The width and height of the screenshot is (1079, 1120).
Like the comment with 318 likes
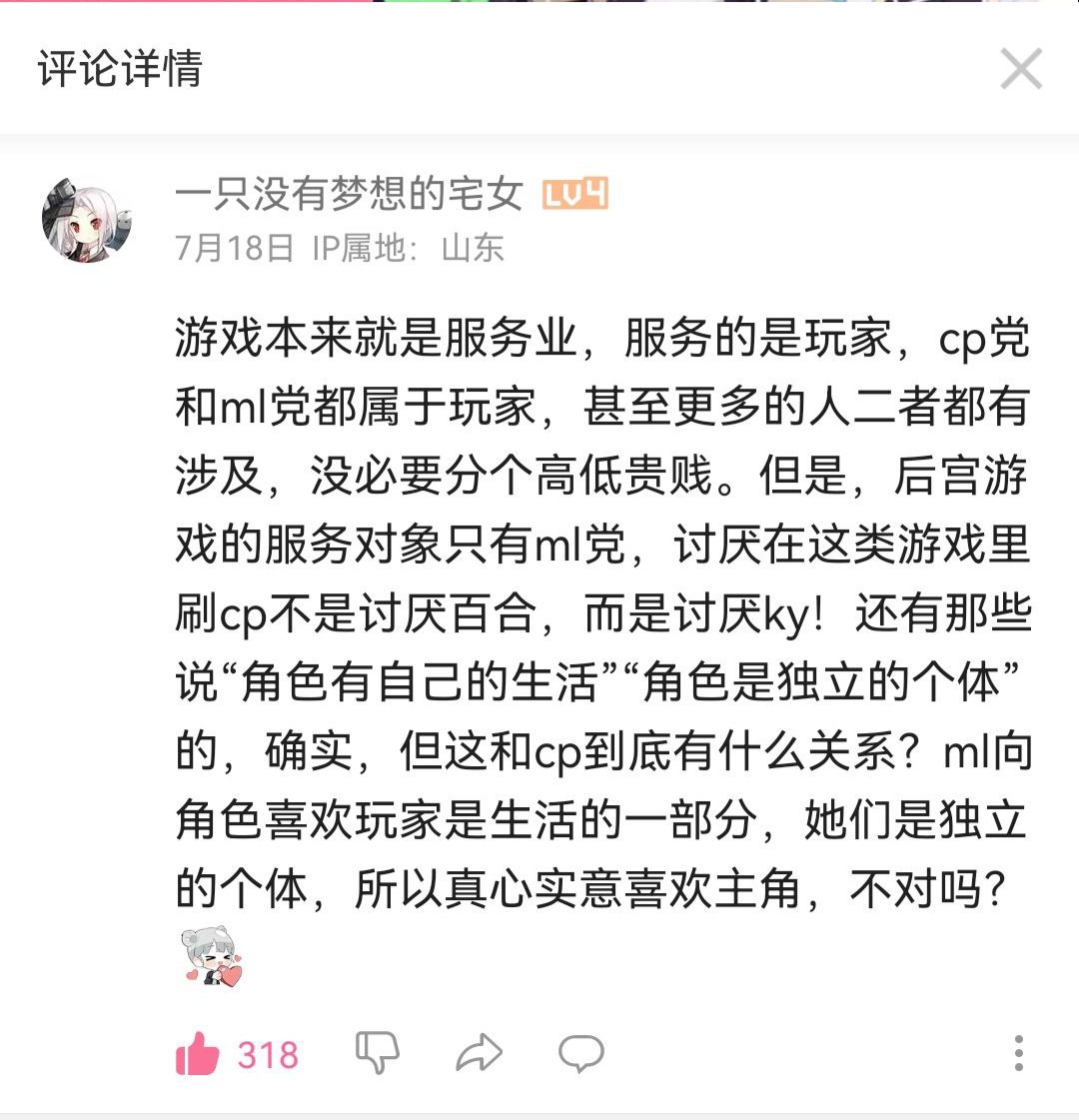[x=198, y=1053]
